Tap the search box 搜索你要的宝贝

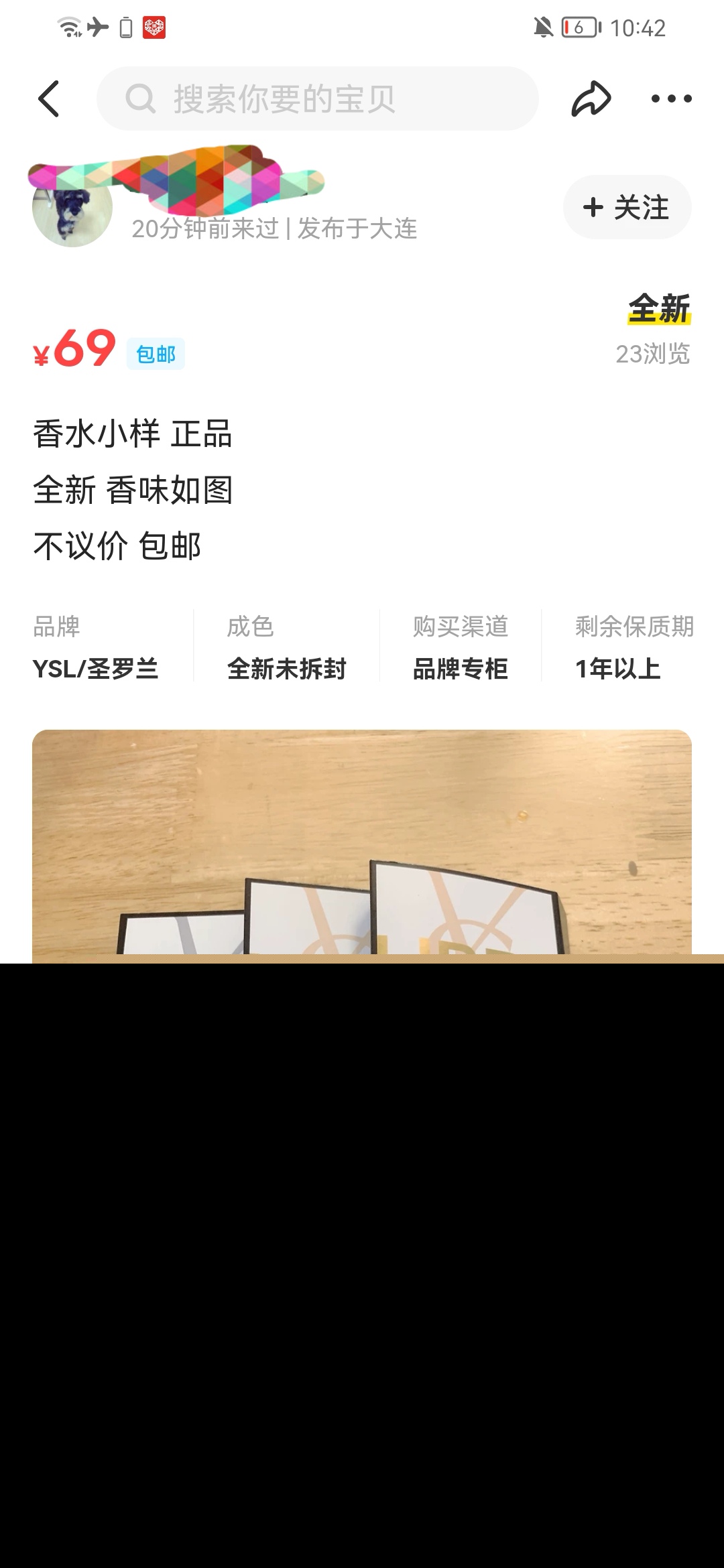[x=318, y=99]
